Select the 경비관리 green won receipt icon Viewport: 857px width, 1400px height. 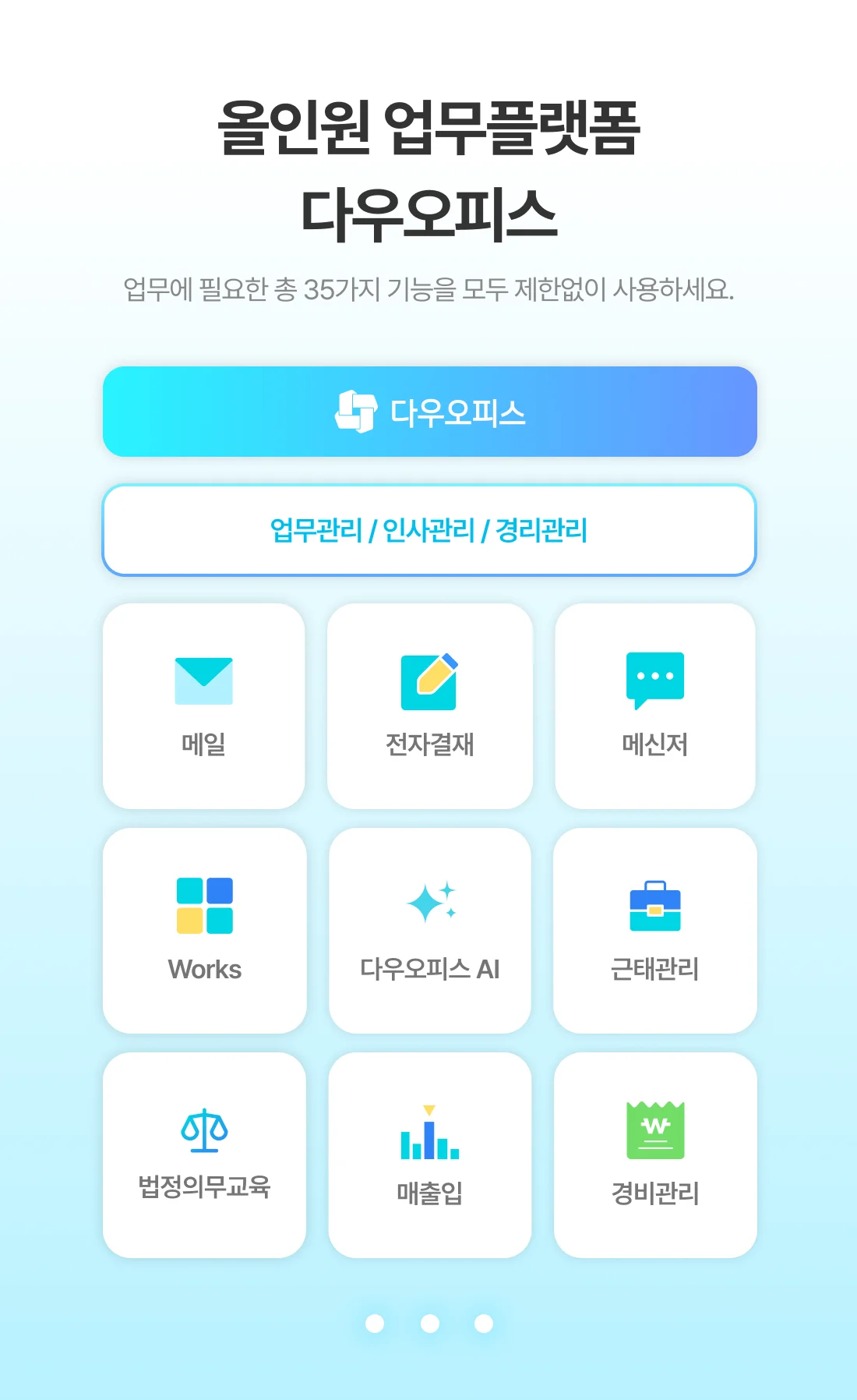tap(655, 1130)
